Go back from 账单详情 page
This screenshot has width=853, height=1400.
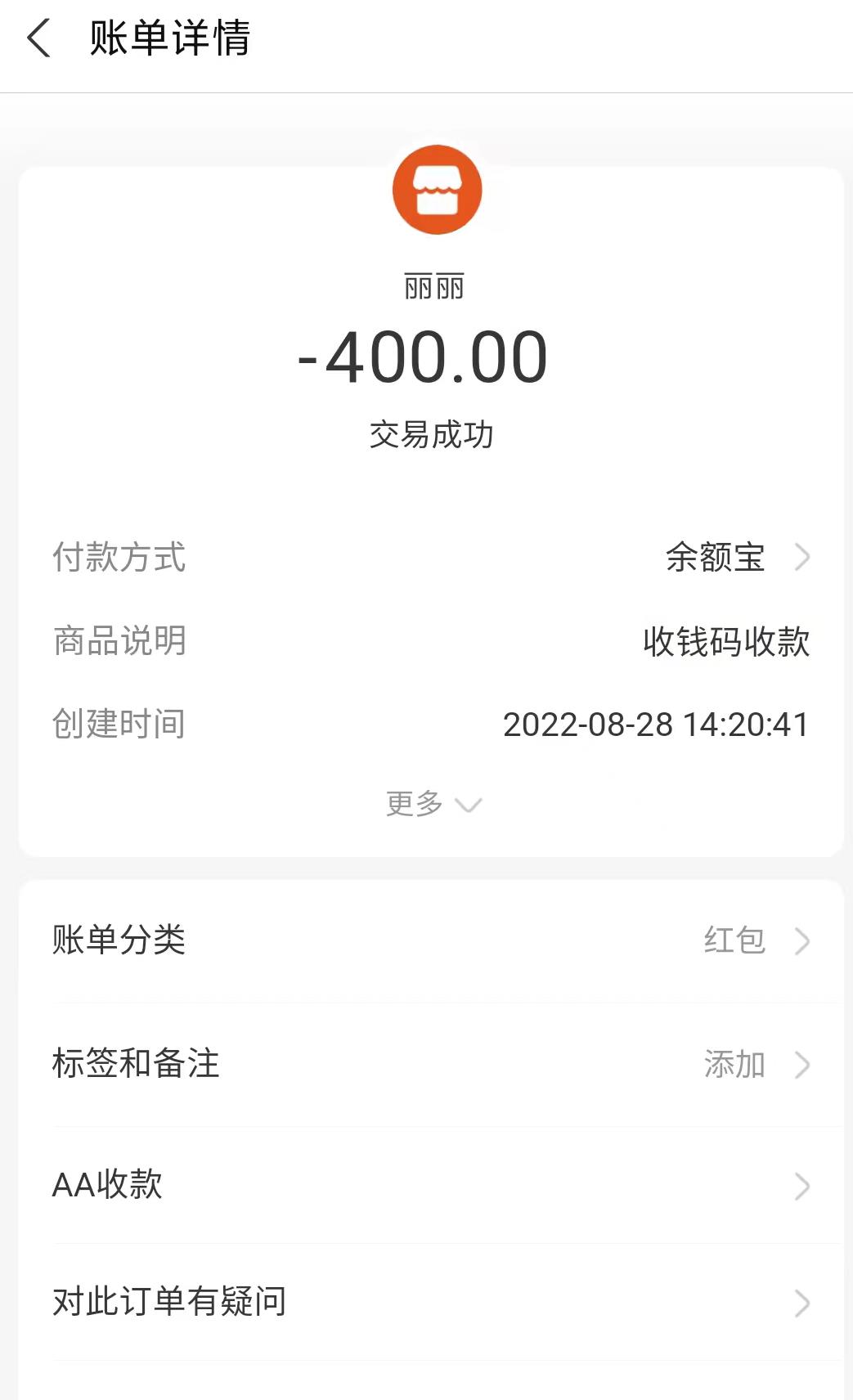click(38, 38)
